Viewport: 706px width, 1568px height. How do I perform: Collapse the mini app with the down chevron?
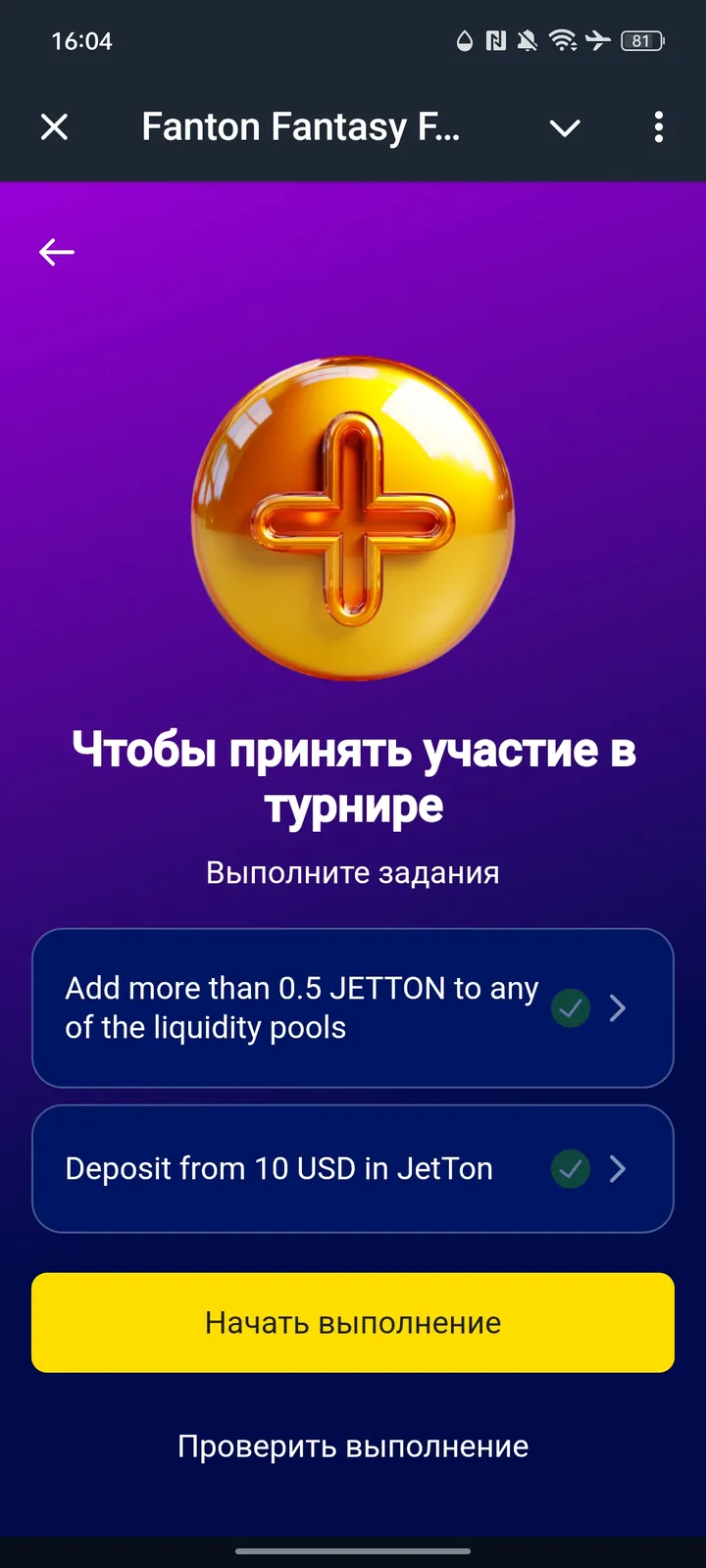click(x=565, y=127)
